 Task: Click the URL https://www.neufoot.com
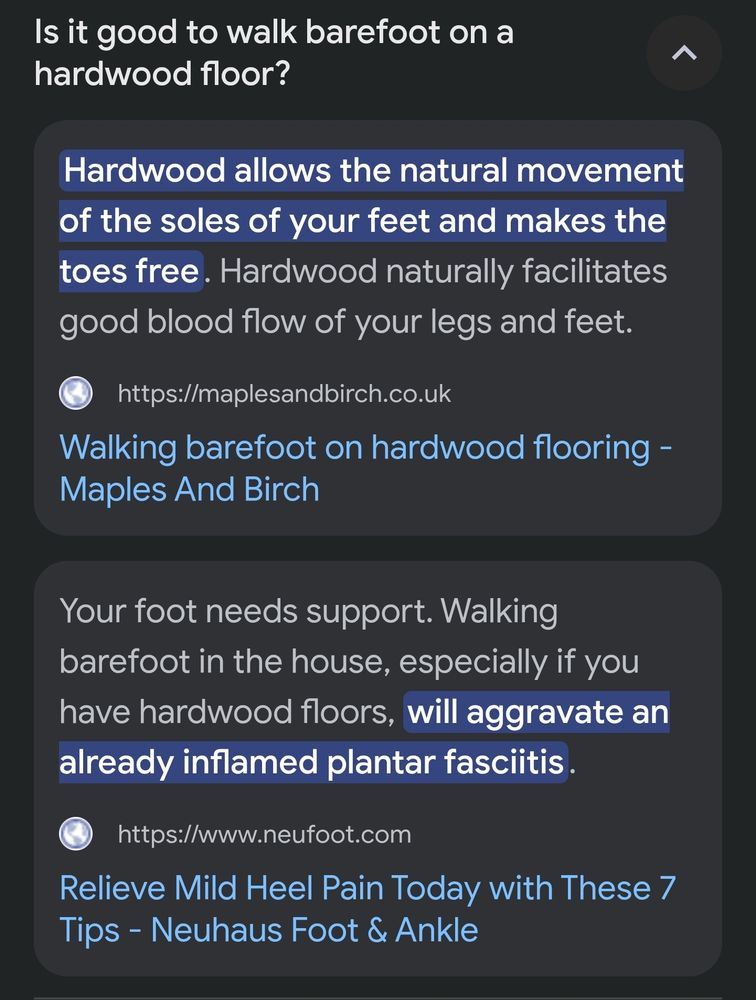pos(260,832)
